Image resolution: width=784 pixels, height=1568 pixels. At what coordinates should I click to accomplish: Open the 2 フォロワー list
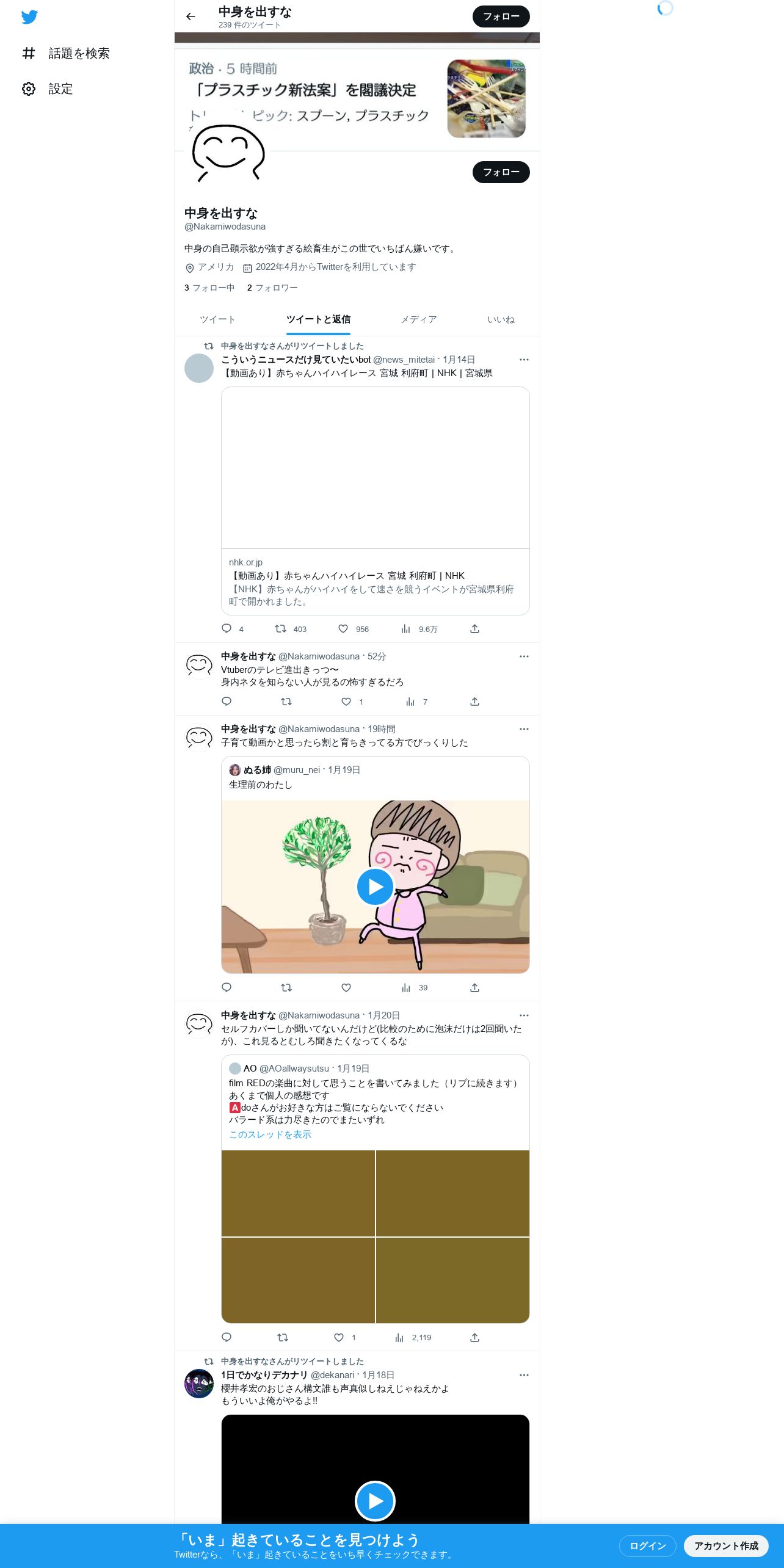click(272, 288)
